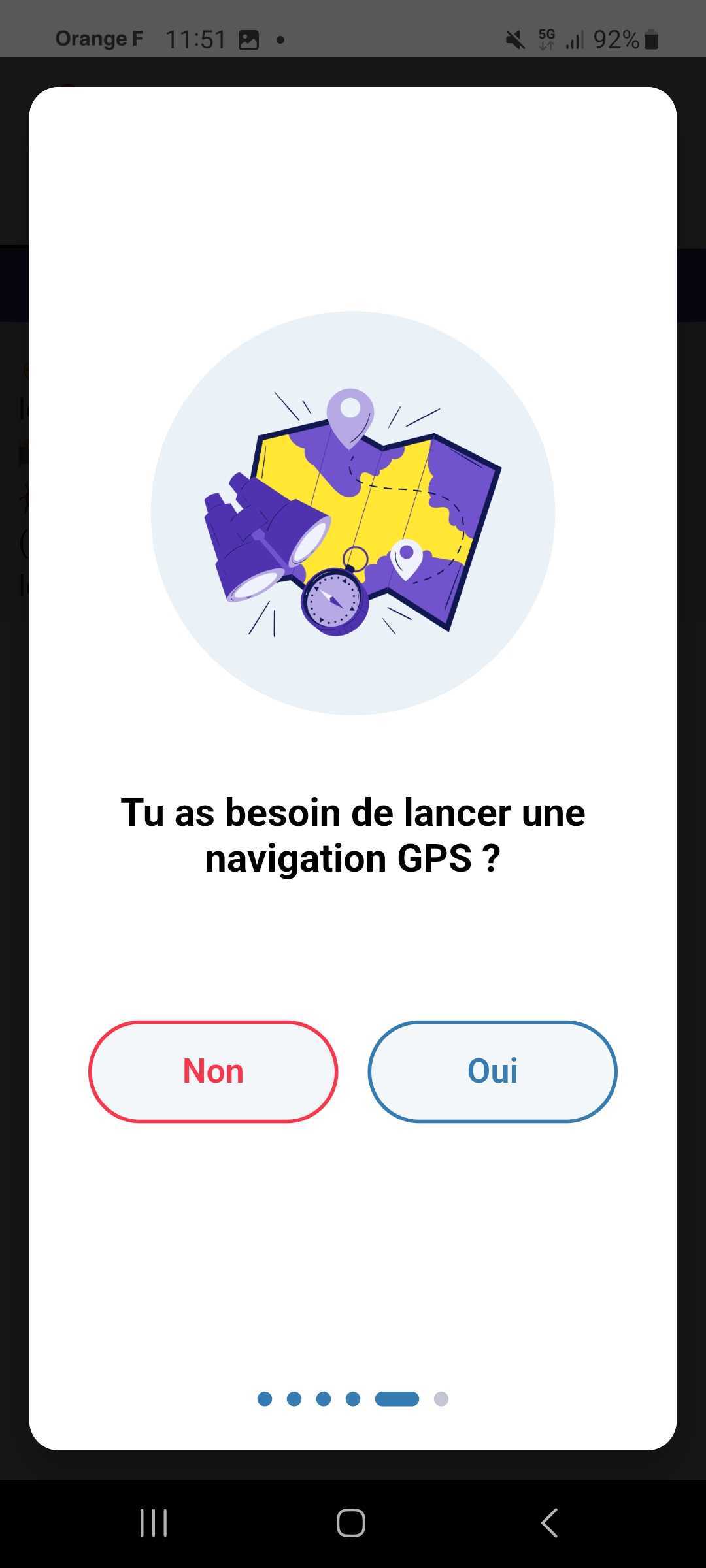Tap the elongated active page indicator
This screenshot has width=706, height=1568.
tap(395, 1399)
